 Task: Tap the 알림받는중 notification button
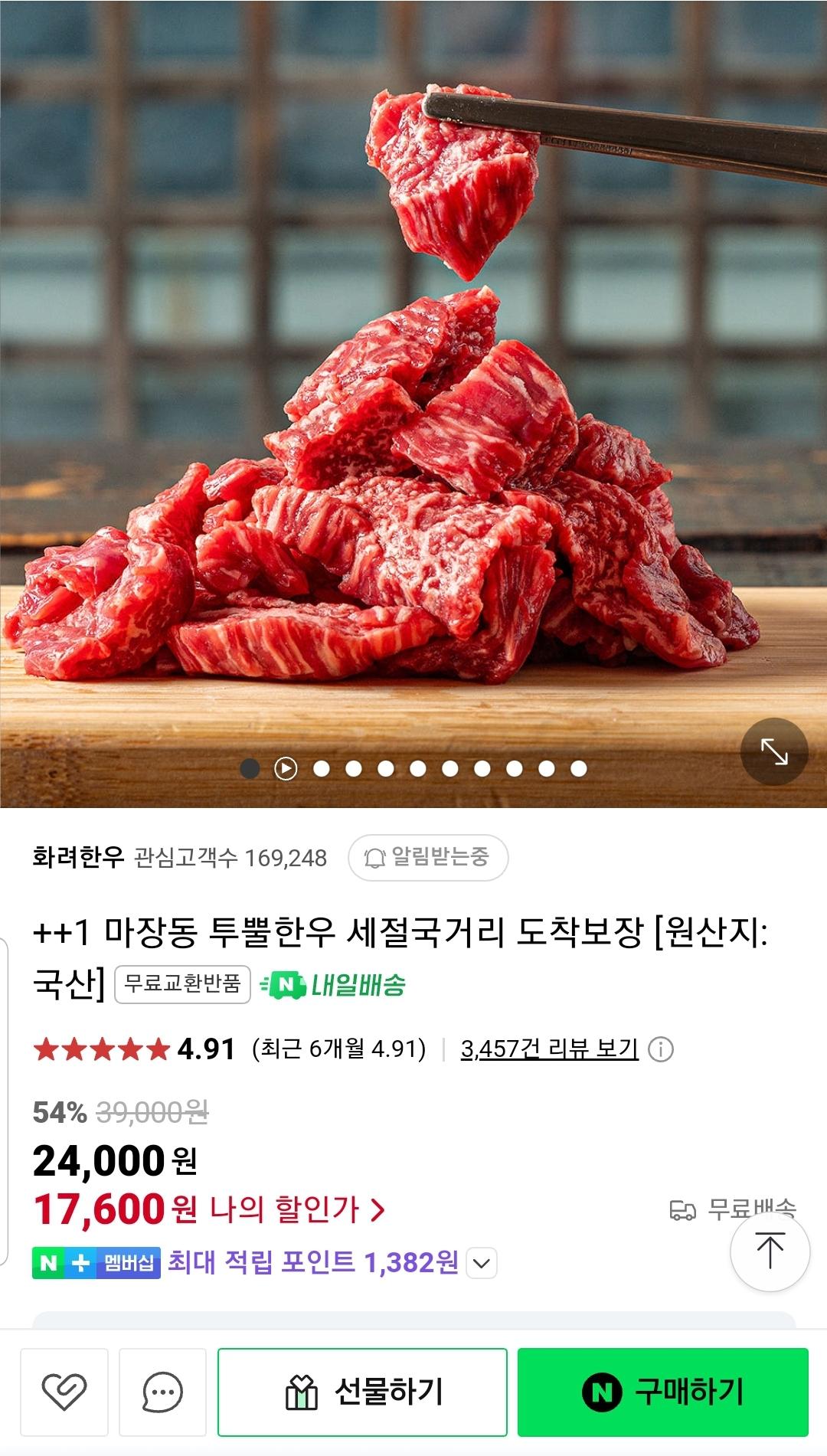click(x=428, y=857)
